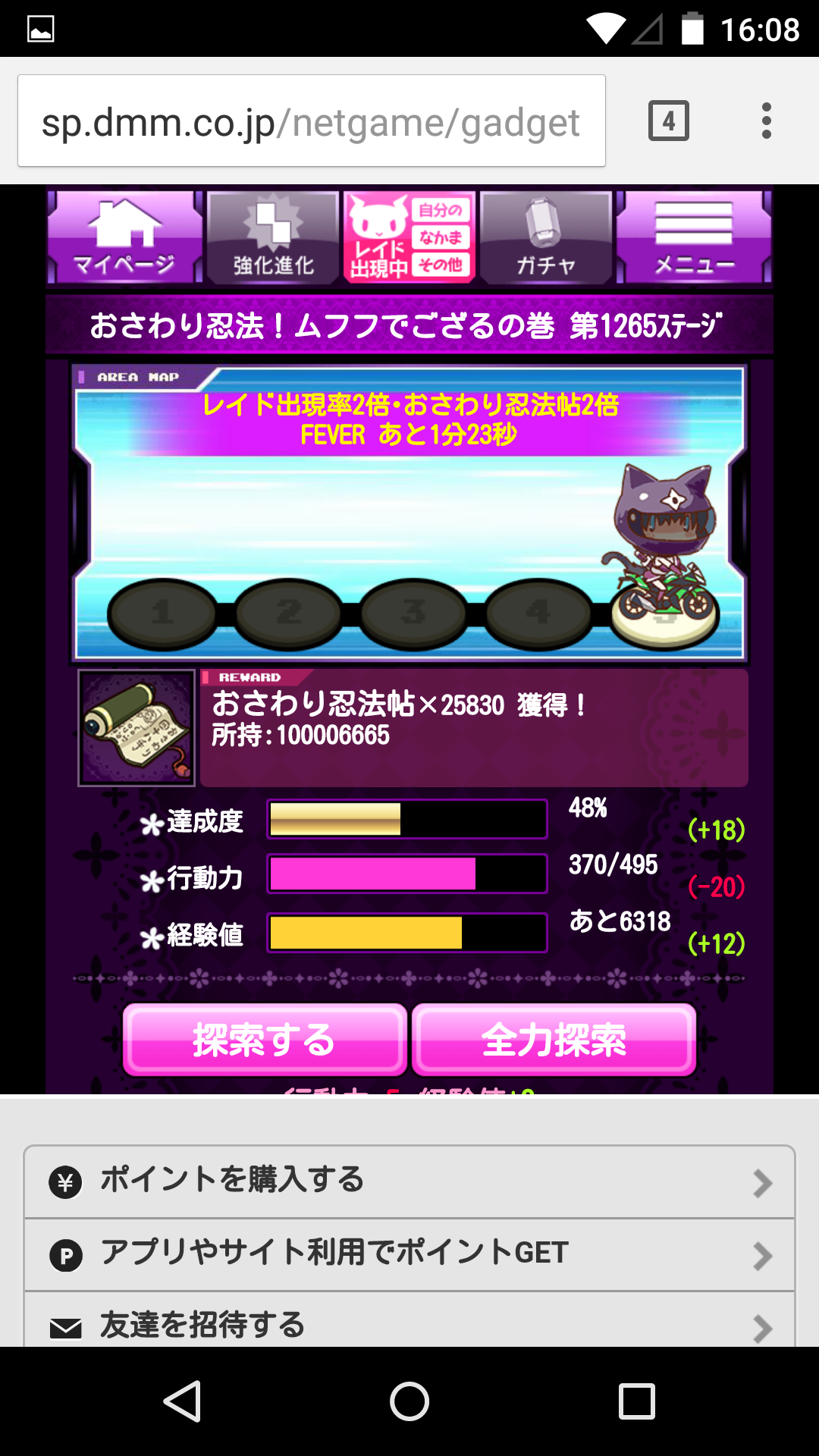Go back using the system back button
The width and height of the screenshot is (819, 1456).
coord(183,1401)
